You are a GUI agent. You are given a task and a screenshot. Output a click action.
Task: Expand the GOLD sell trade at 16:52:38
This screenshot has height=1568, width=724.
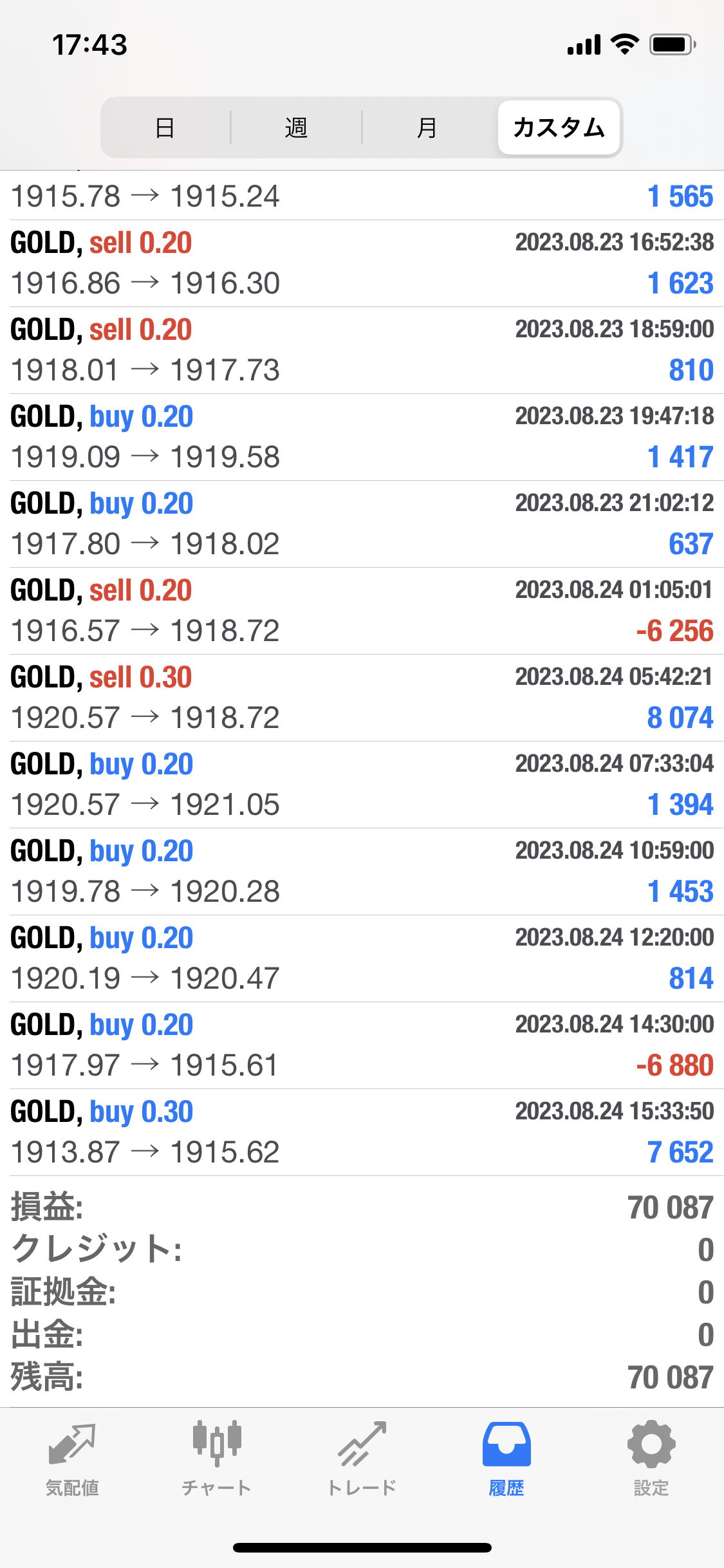[362, 263]
